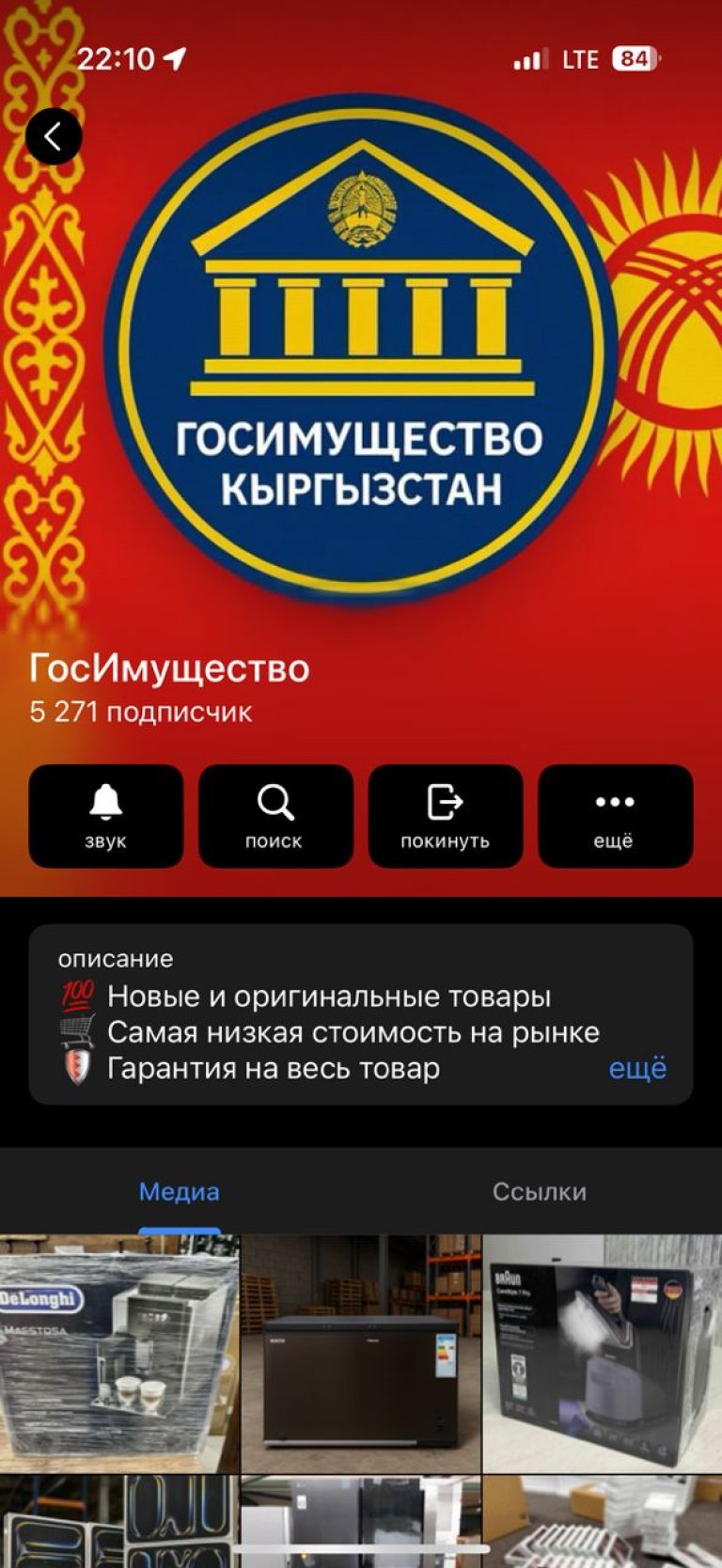This screenshot has height=1568, width=722.
Task: Select the Медиа tab
Action: tap(180, 1191)
